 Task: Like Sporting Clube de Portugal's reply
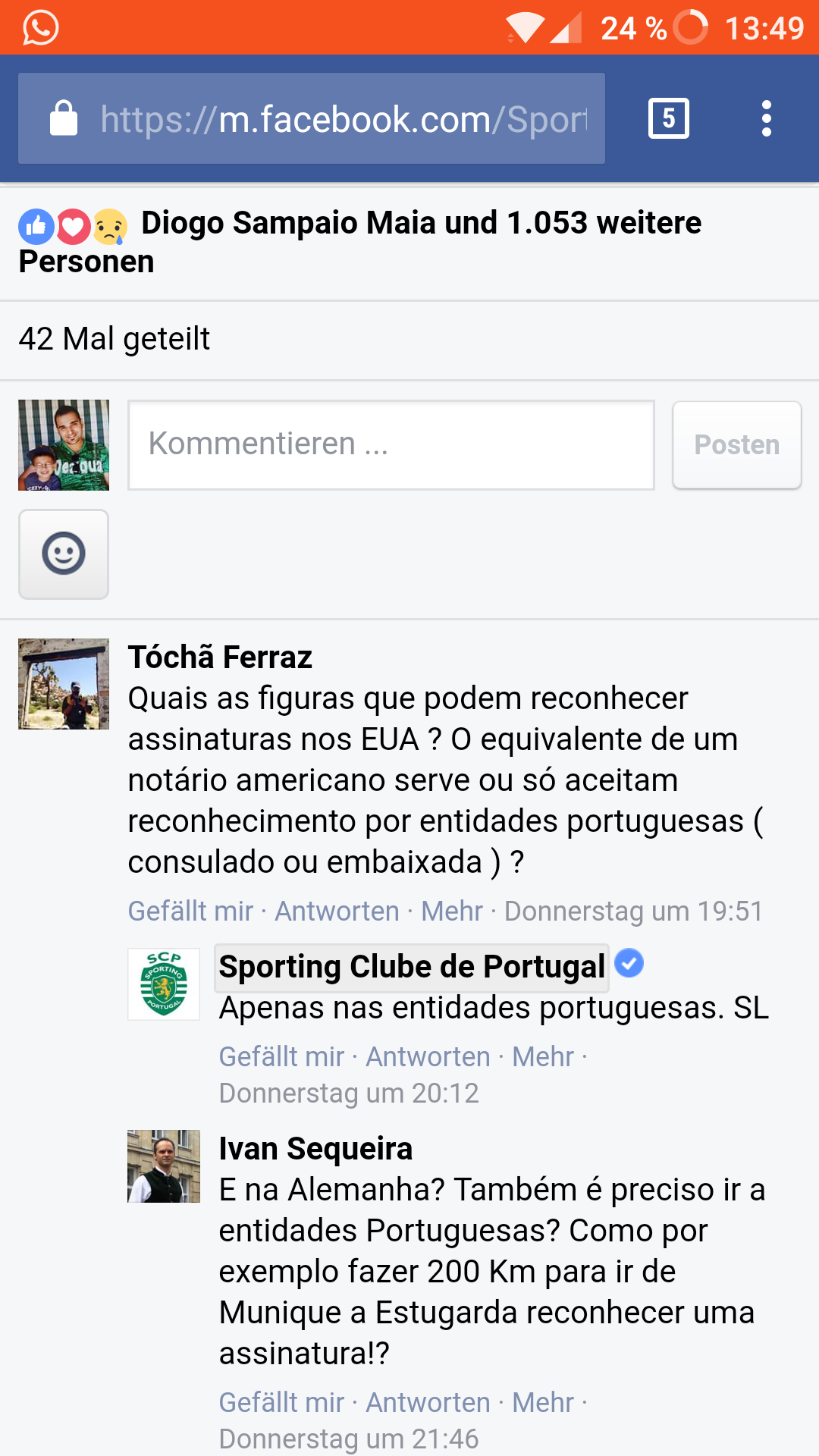pos(281,1056)
